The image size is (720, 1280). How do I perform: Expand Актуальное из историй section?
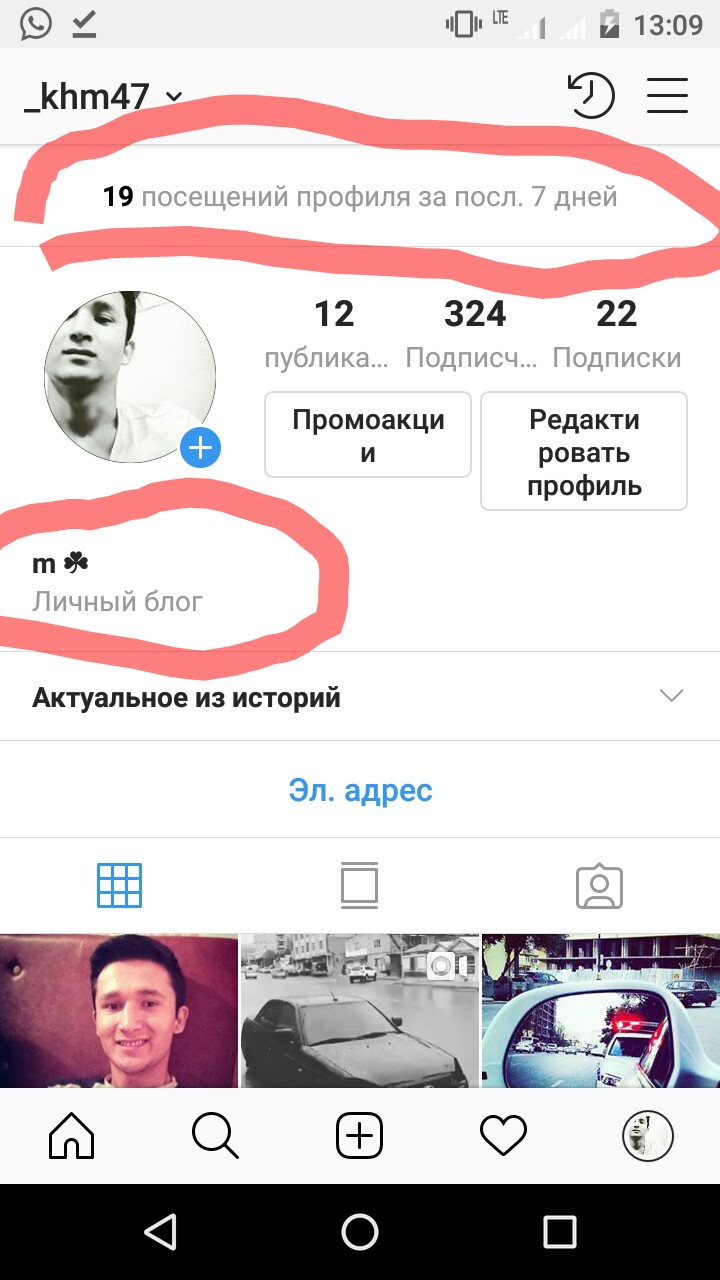pyautogui.click(x=360, y=697)
